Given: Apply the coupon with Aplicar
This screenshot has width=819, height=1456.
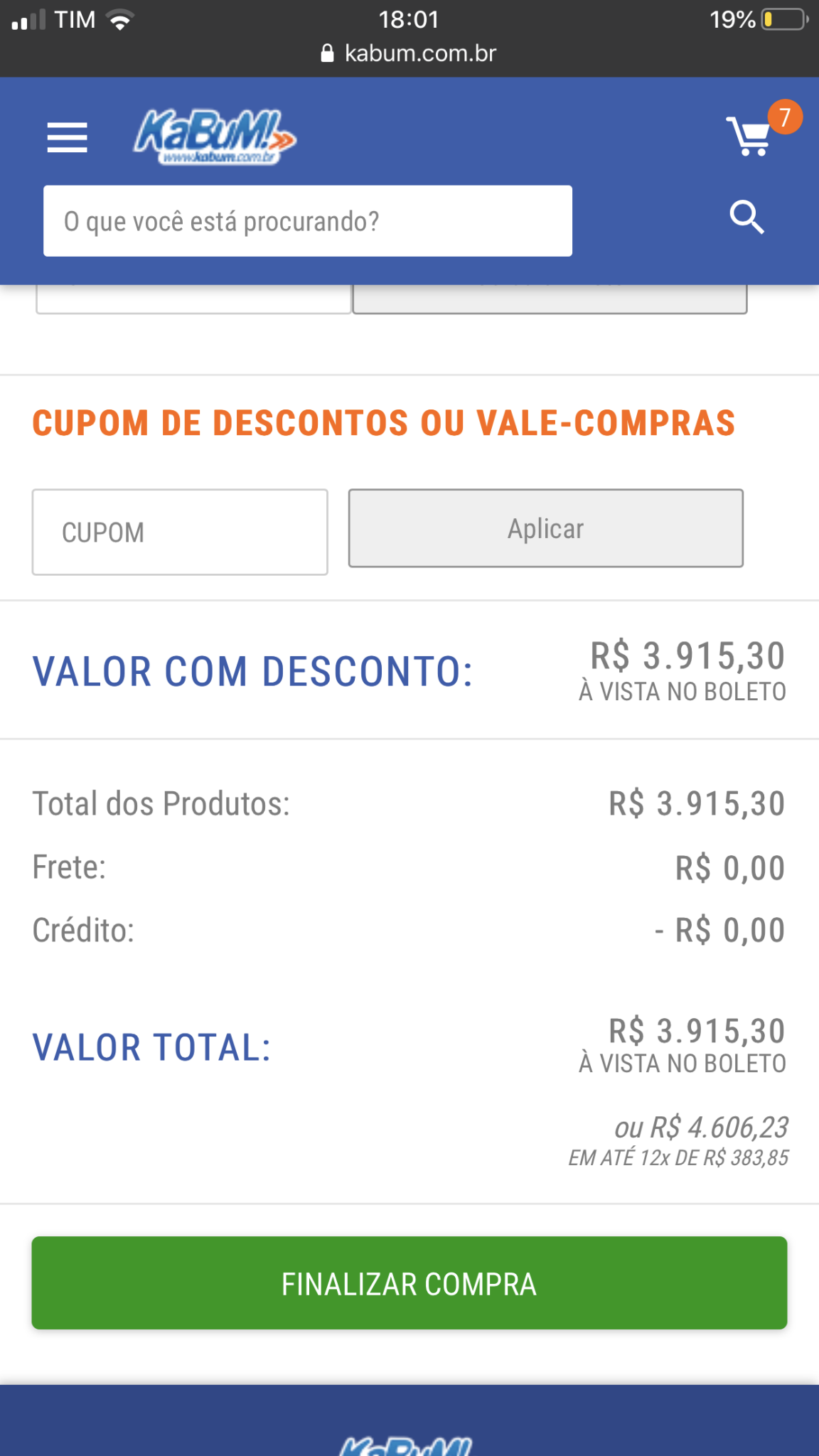Looking at the screenshot, I should pyautogui.click(x=546, y=528).
